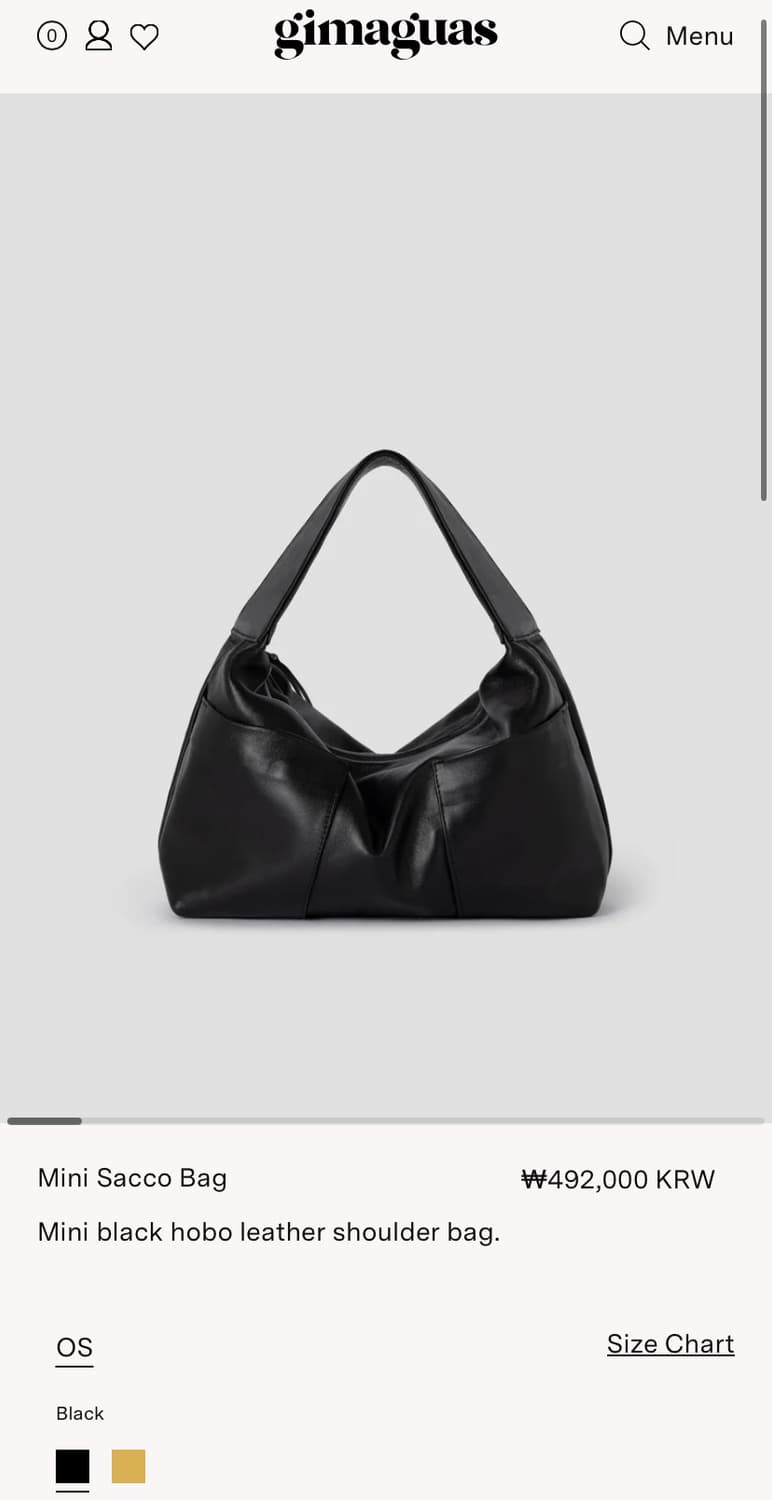Click the cart badge showing 0 items

click(51, 35)
